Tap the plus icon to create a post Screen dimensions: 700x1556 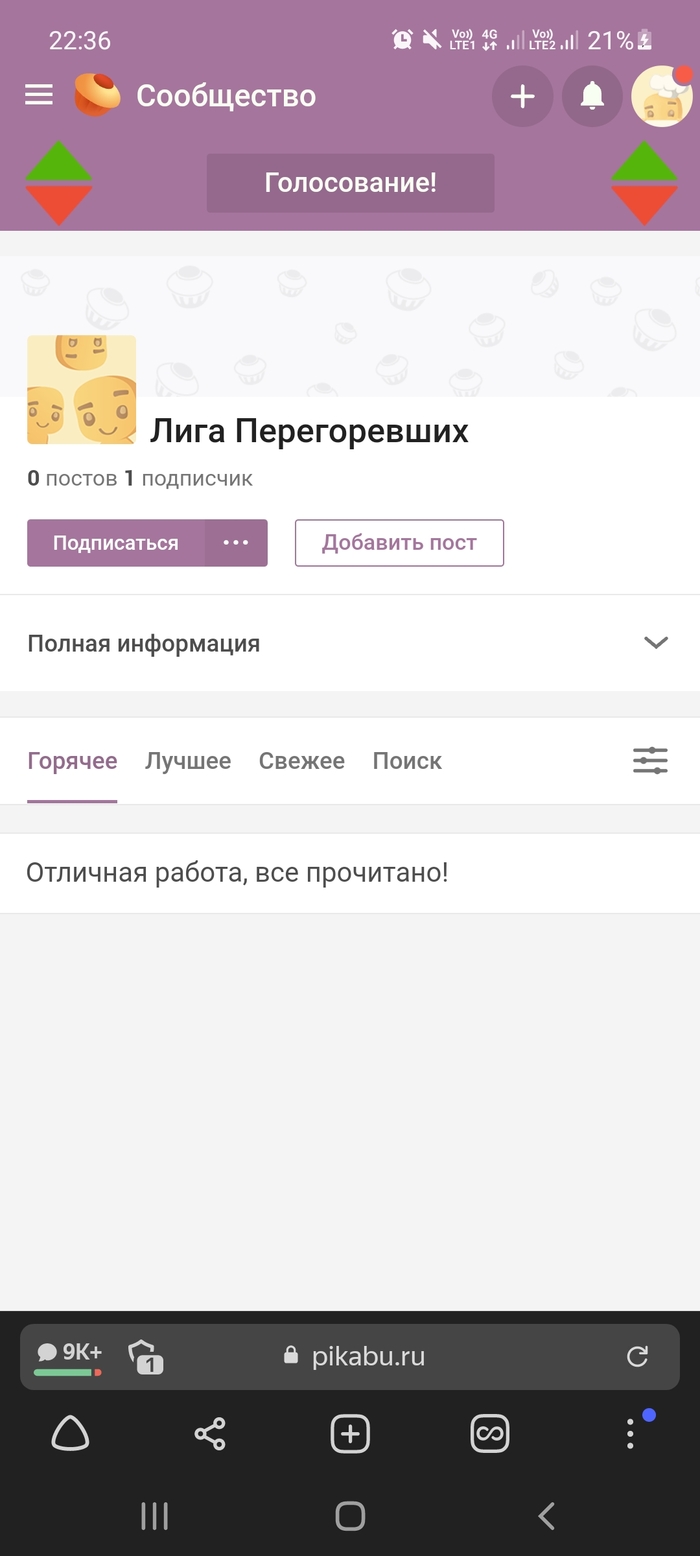click(522, 96)
